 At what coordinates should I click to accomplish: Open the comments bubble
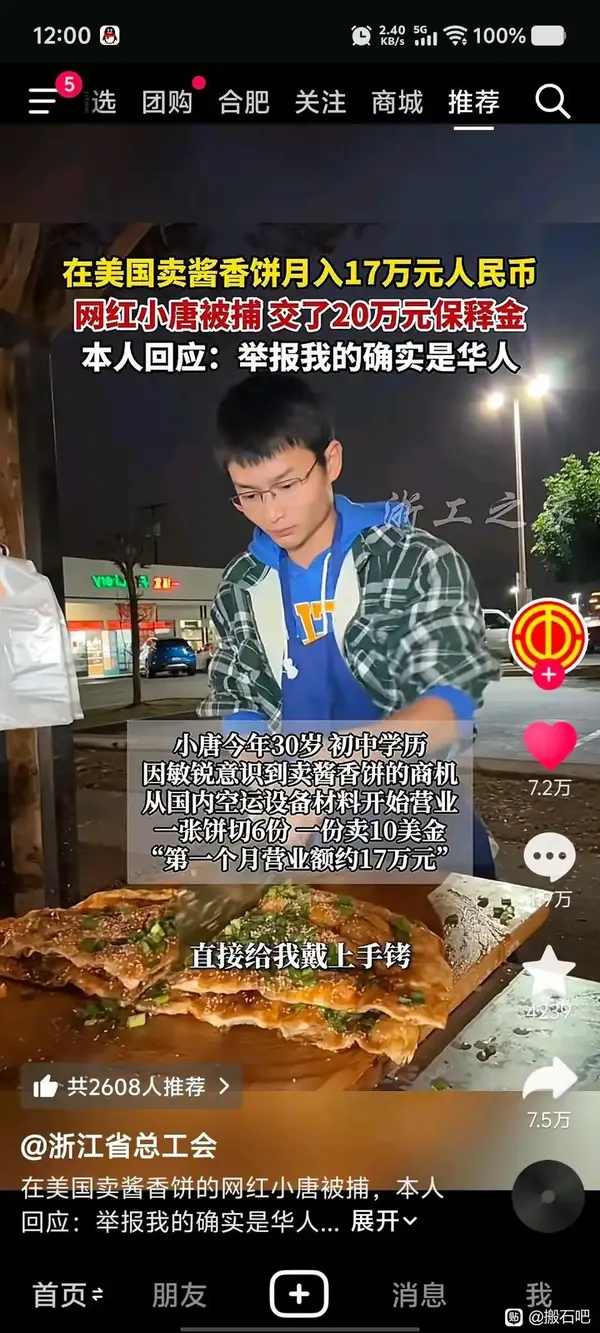(550, 858)
